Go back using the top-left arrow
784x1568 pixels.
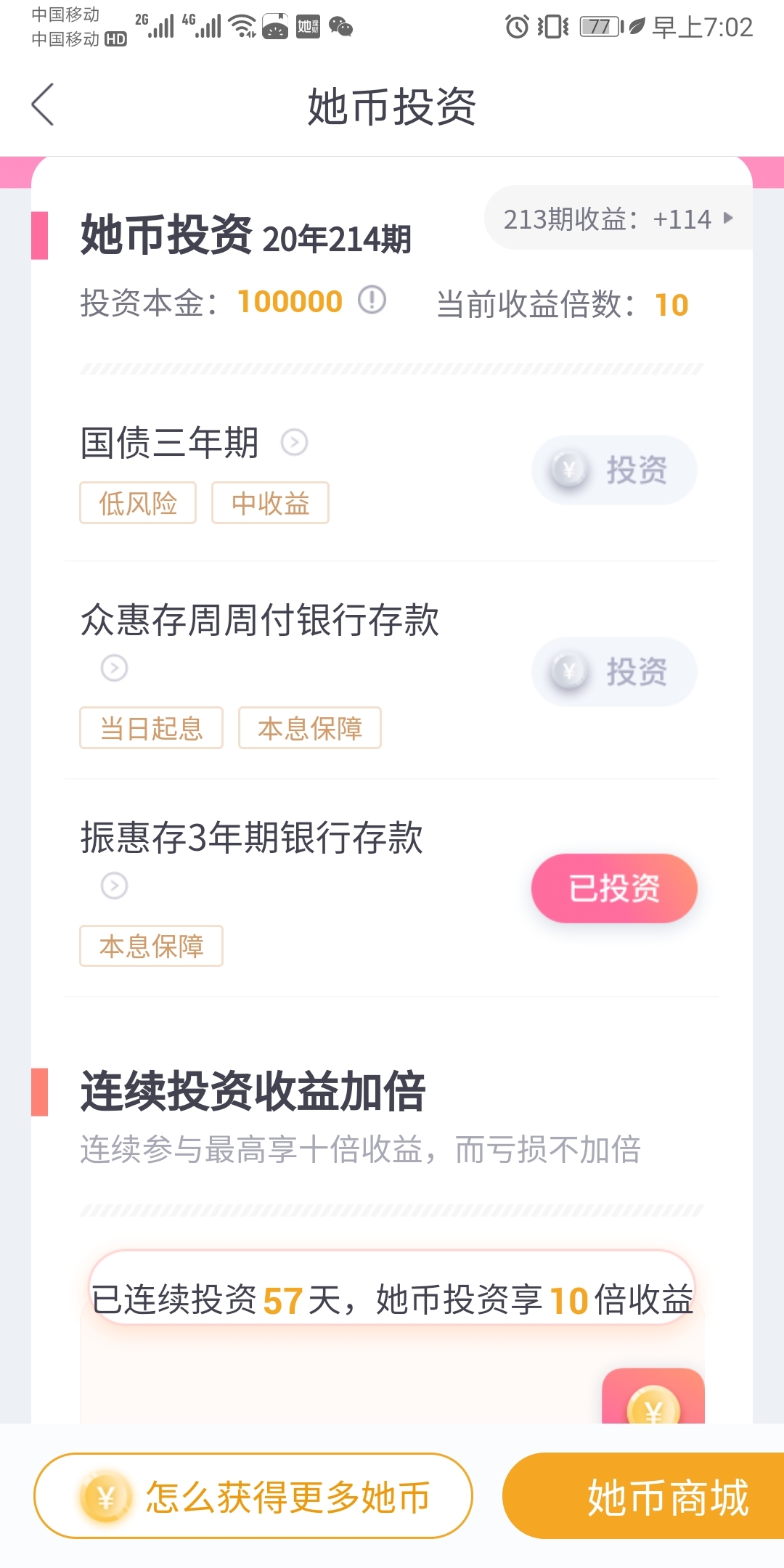point(43,105)
